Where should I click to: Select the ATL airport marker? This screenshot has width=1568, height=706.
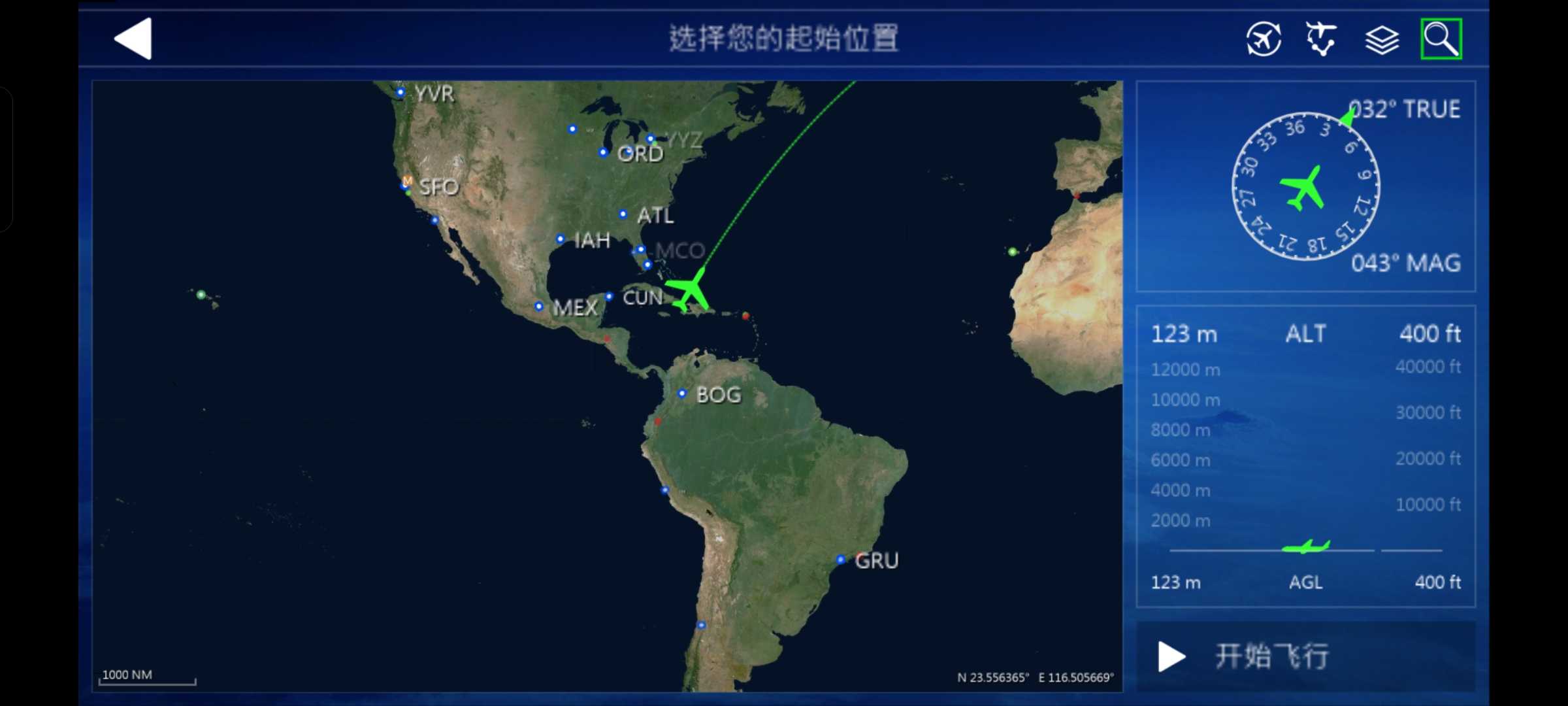[x=623, y=214]
